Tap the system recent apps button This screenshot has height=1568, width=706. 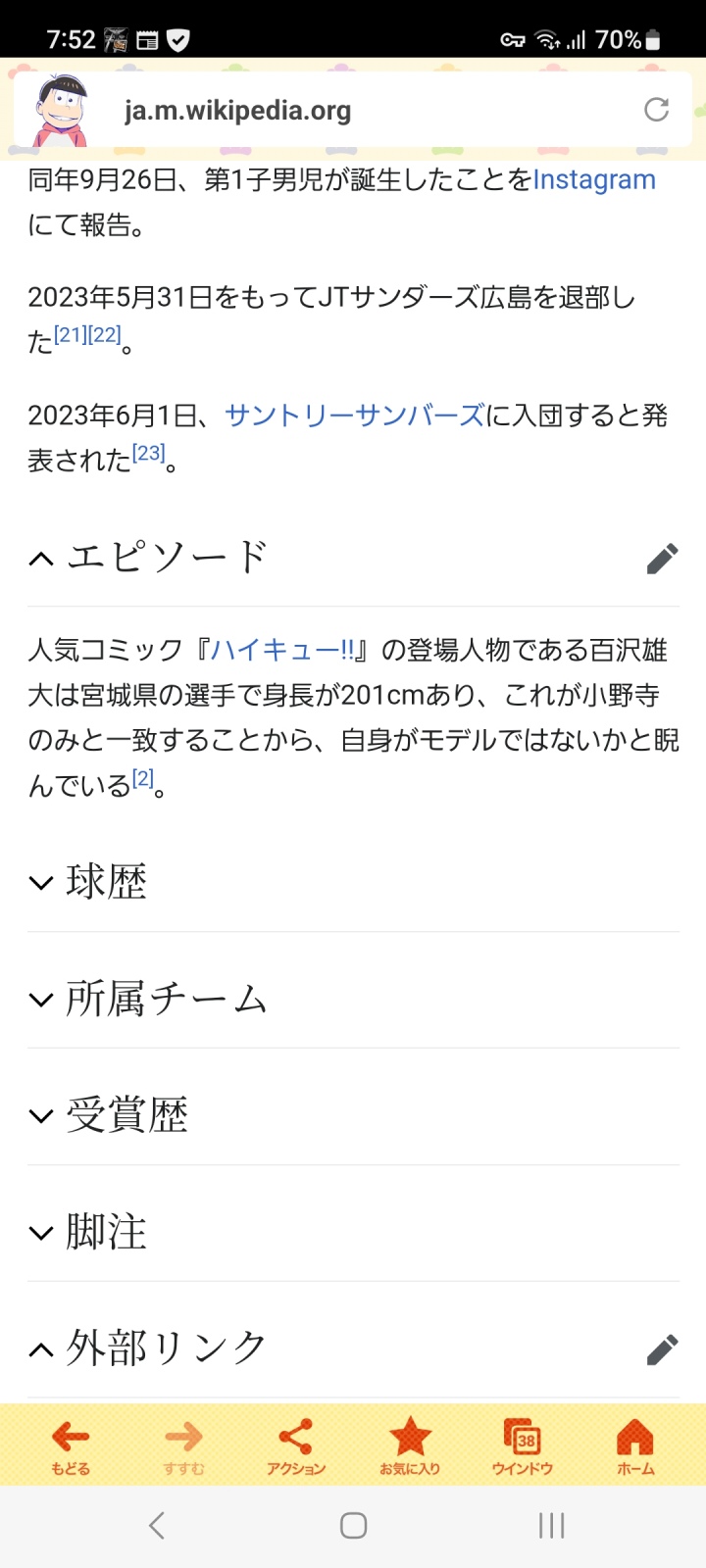coord(551,1525)
